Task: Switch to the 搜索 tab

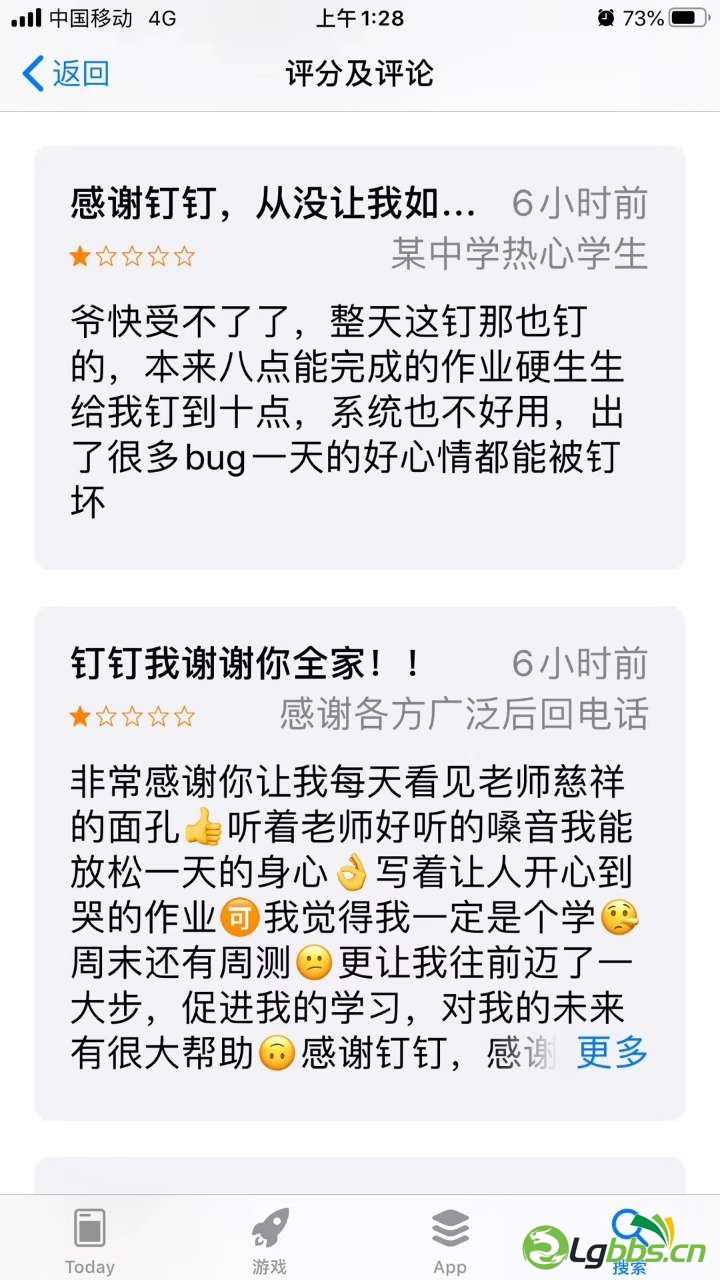Action: (x=630, y=1240)
